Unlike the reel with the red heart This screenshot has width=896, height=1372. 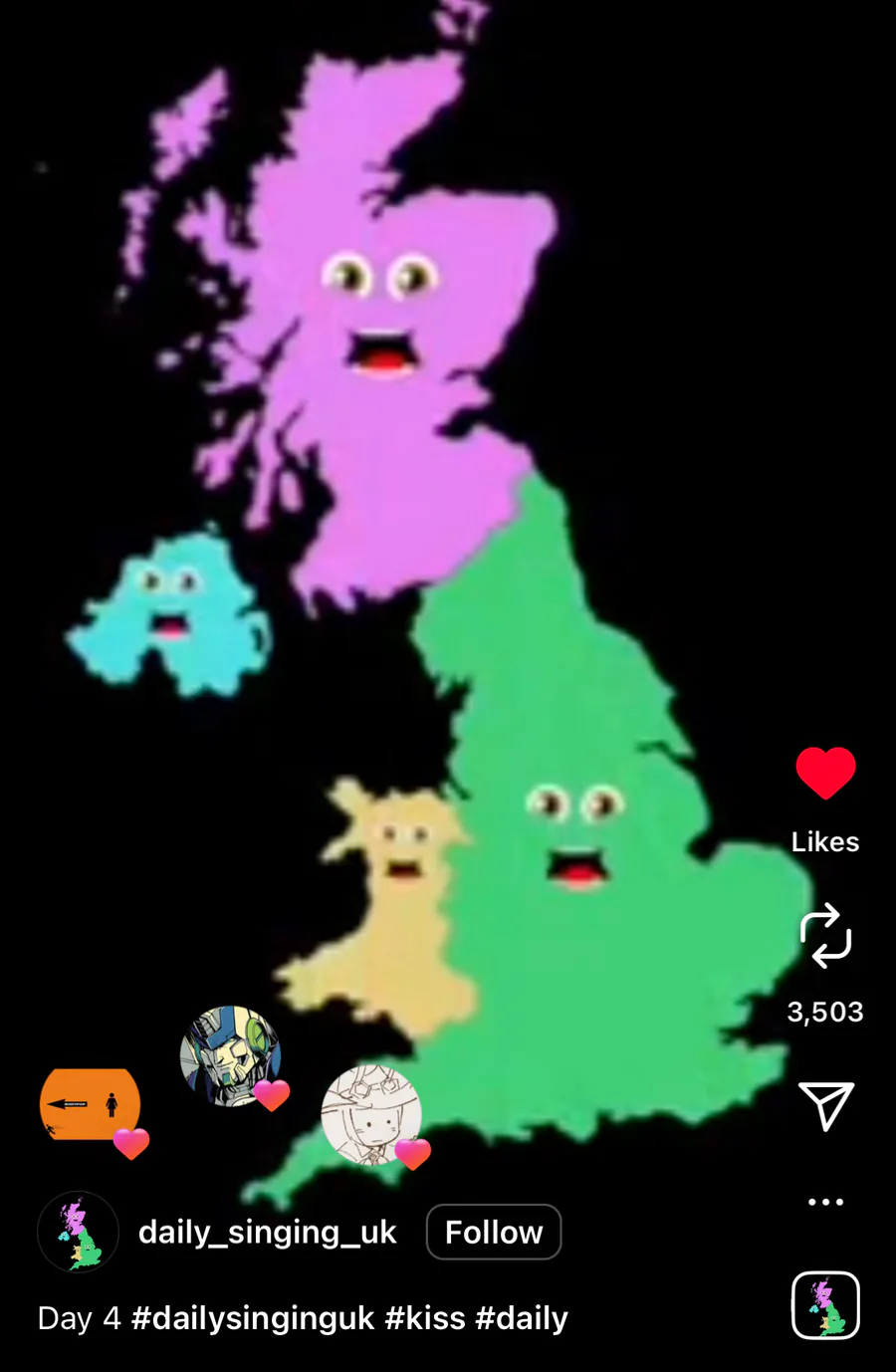coord(825,773)
